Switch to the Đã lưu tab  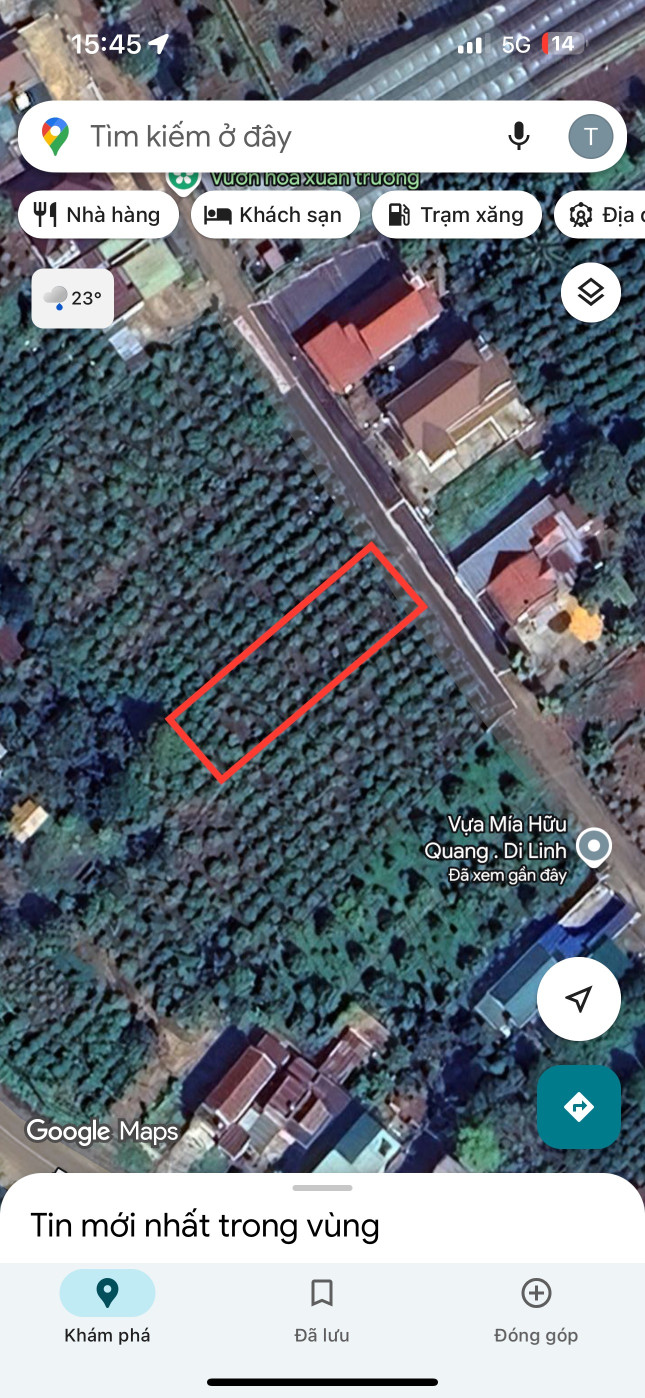[322, 1308]
